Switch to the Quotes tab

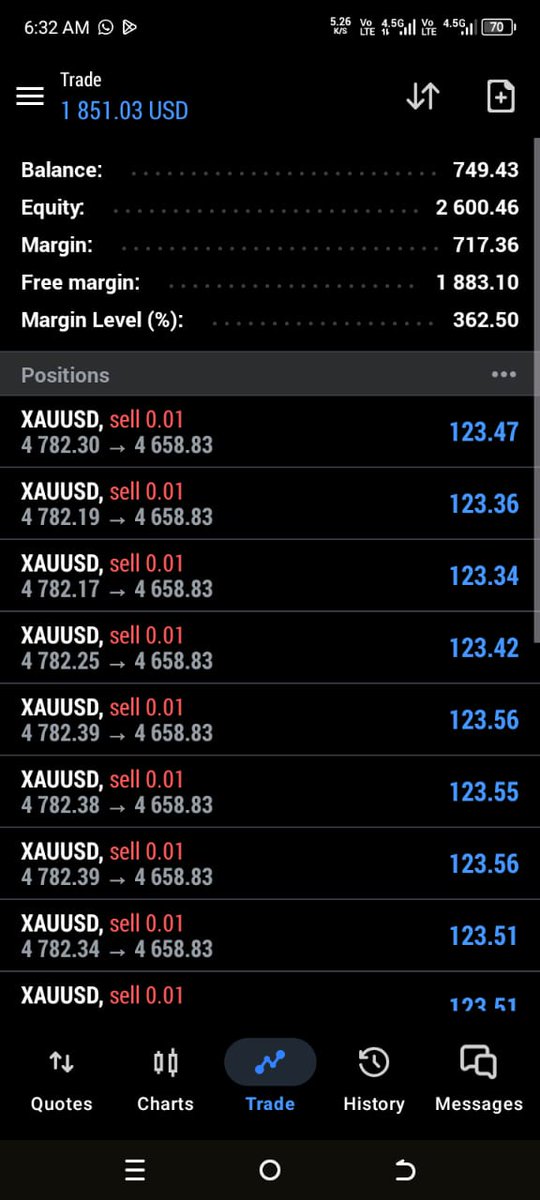[x=61, y=1078]
